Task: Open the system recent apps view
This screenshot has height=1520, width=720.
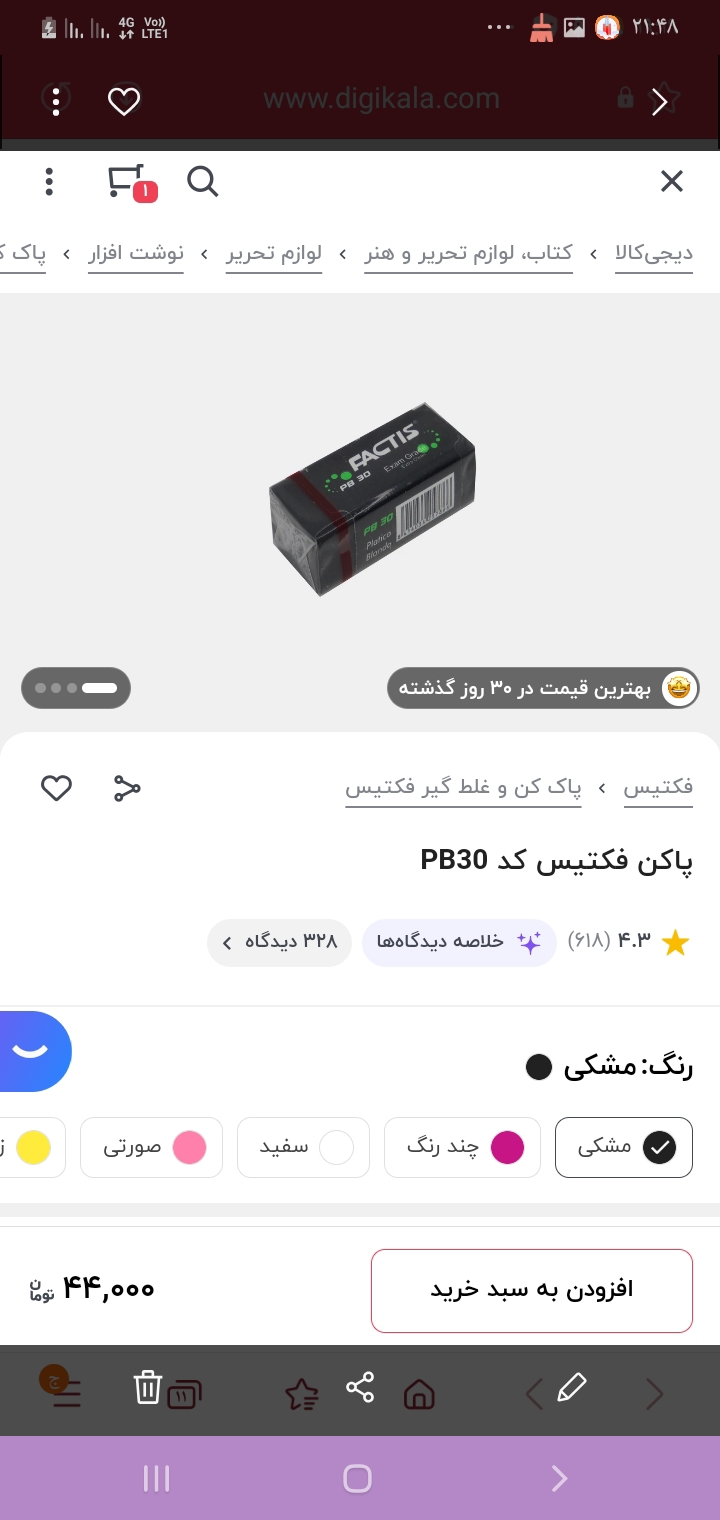Action: (x=157, y=1478)
